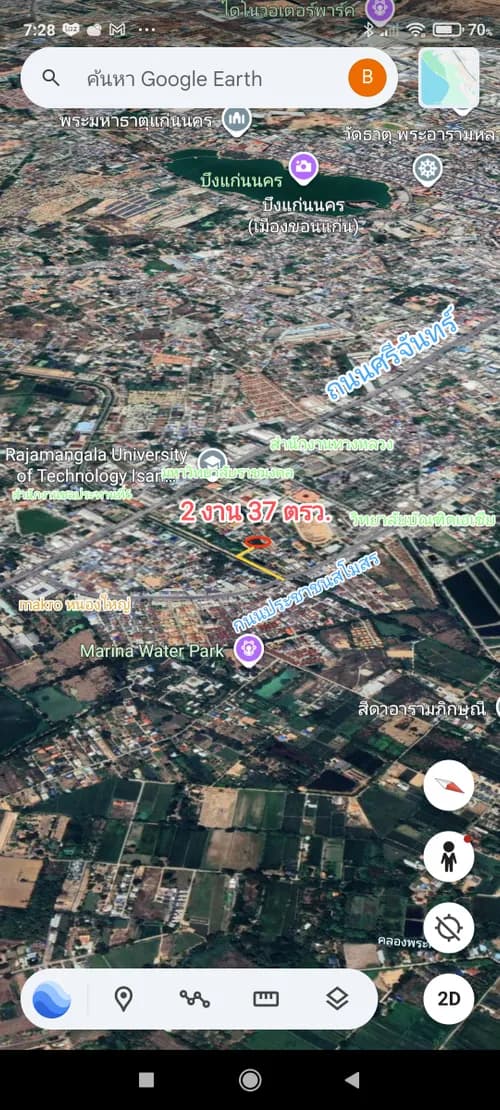500x1110 pixels.
Task: Open the map layers menu
Action: 337,999
